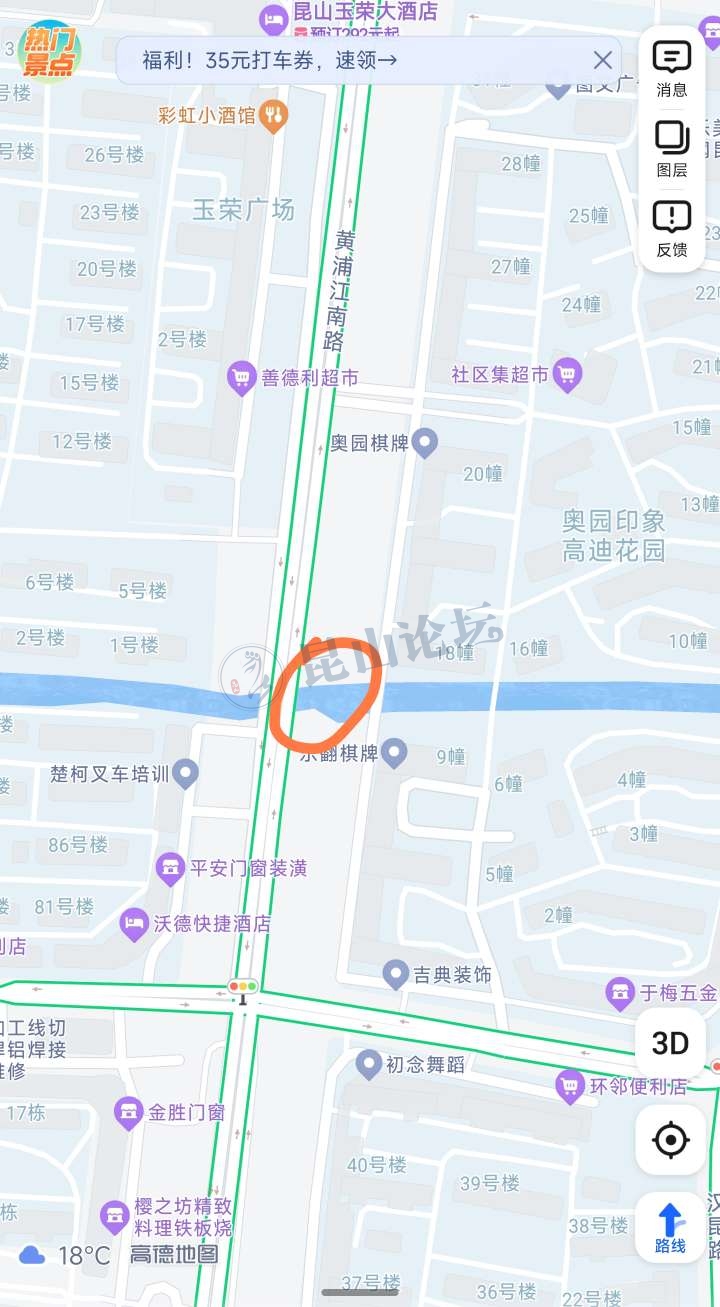This screenshot has height=1307, width=720.
Task: Select the 沃德快捷酒店 hotel marker
Action: (x=134, y=924)
